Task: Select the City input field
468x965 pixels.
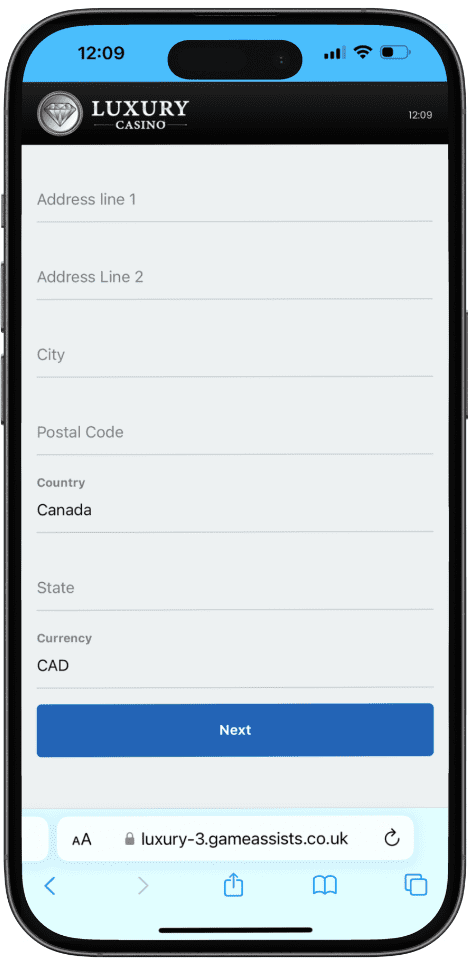Action: pos(235,355)
